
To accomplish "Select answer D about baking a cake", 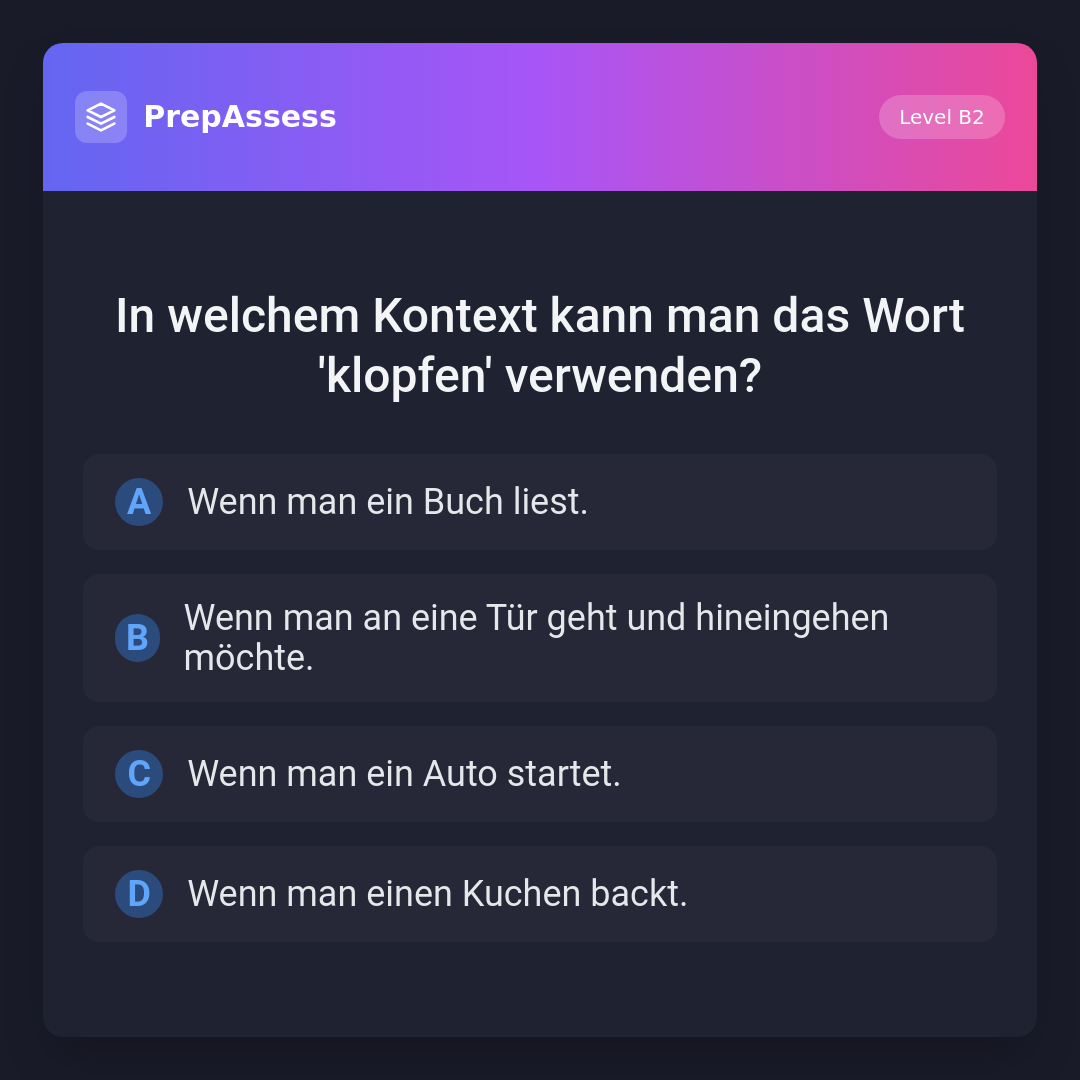I will point(539,894).
